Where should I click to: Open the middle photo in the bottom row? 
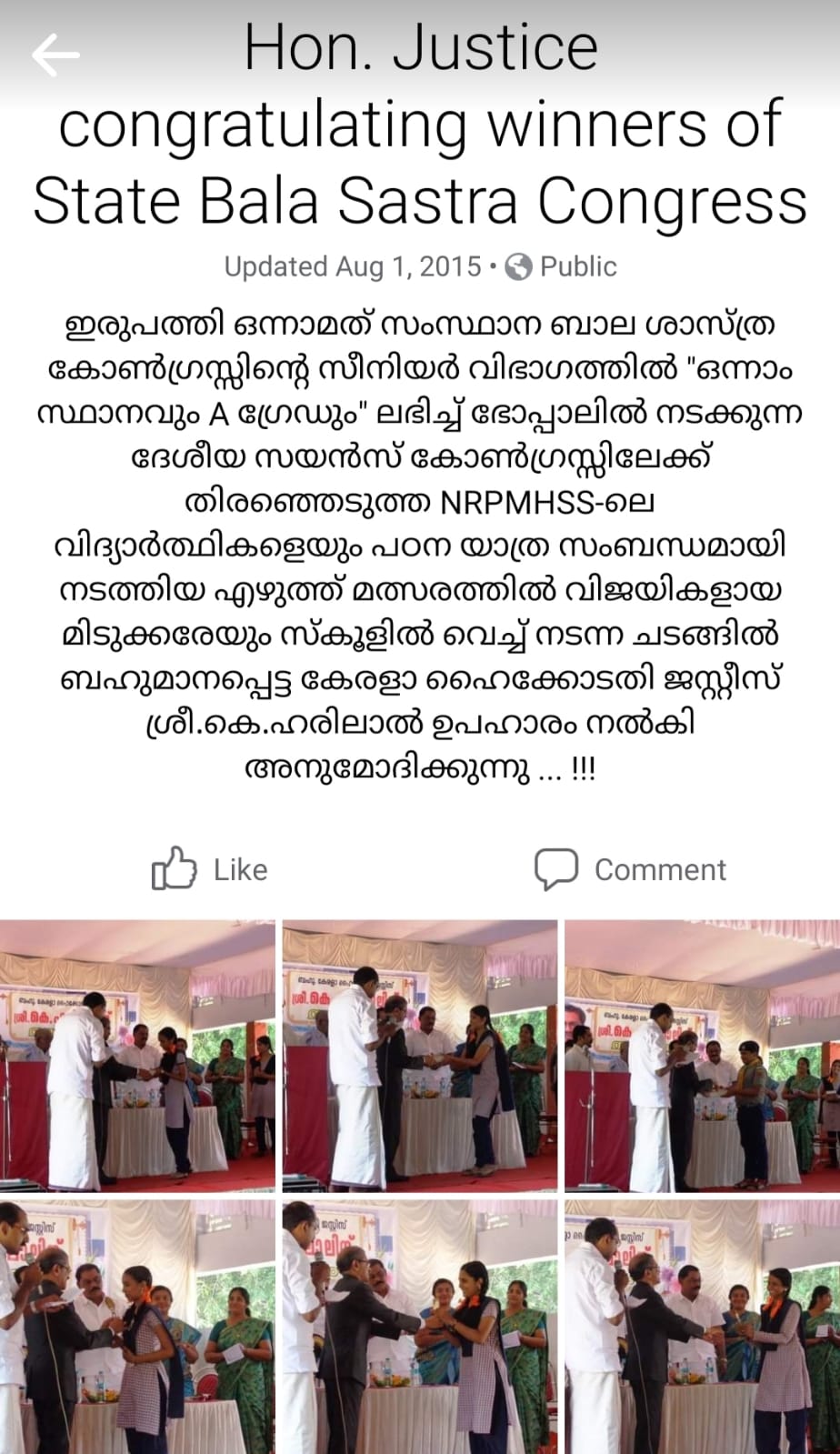(x=420, y=1327)
